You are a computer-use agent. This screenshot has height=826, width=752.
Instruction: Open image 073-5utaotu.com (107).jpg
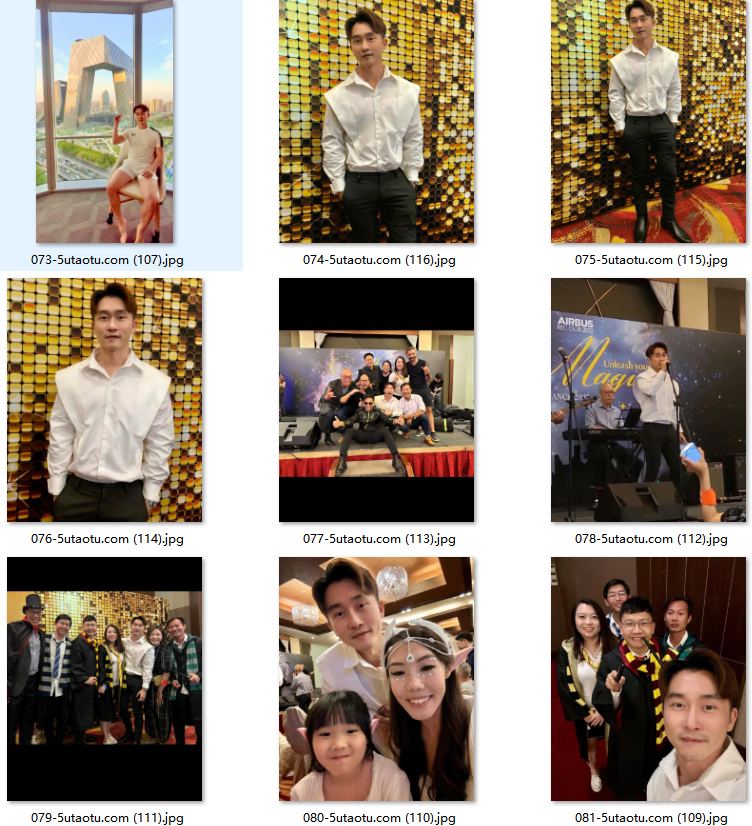[104, 122]
